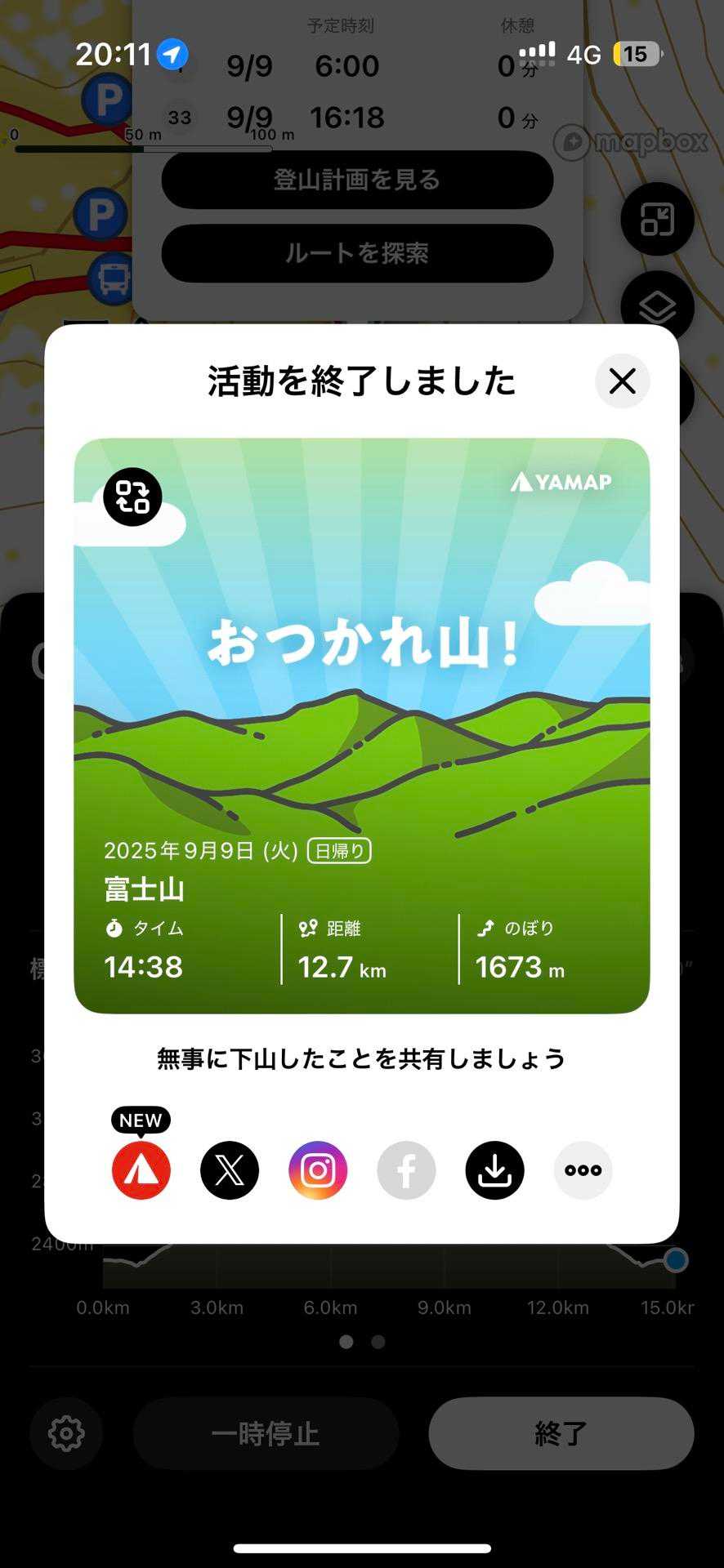Open more sharing options
The height and width of the screenshot is (1568, 724).
tap(583, 1169)
